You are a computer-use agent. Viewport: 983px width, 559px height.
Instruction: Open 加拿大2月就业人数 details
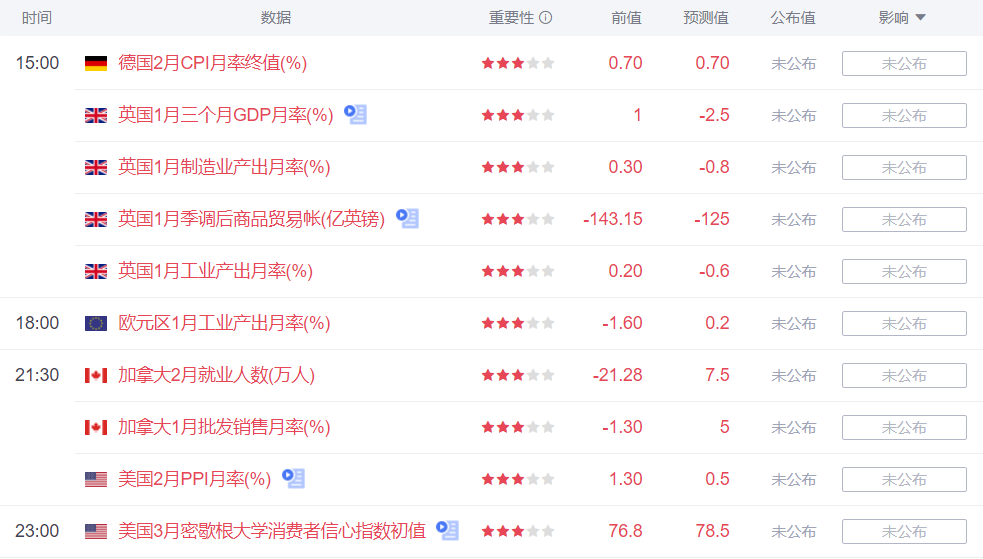point(216,375)
